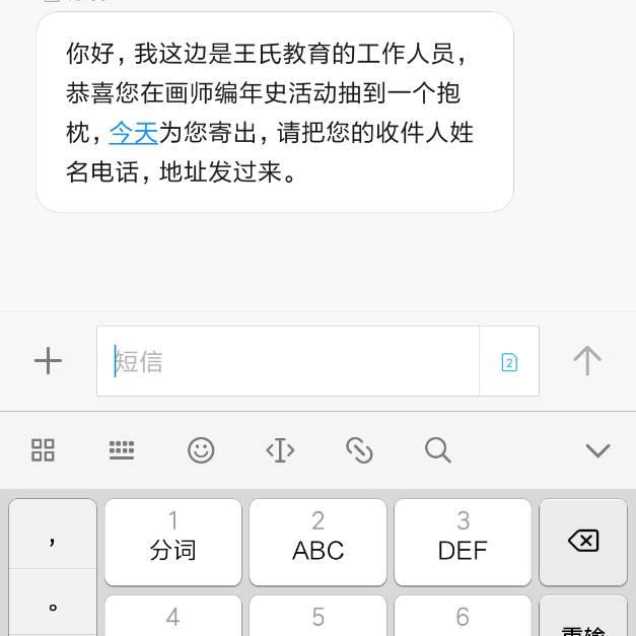Tap the 分词 1 key
Screen dimensions: 636x636
173,541
